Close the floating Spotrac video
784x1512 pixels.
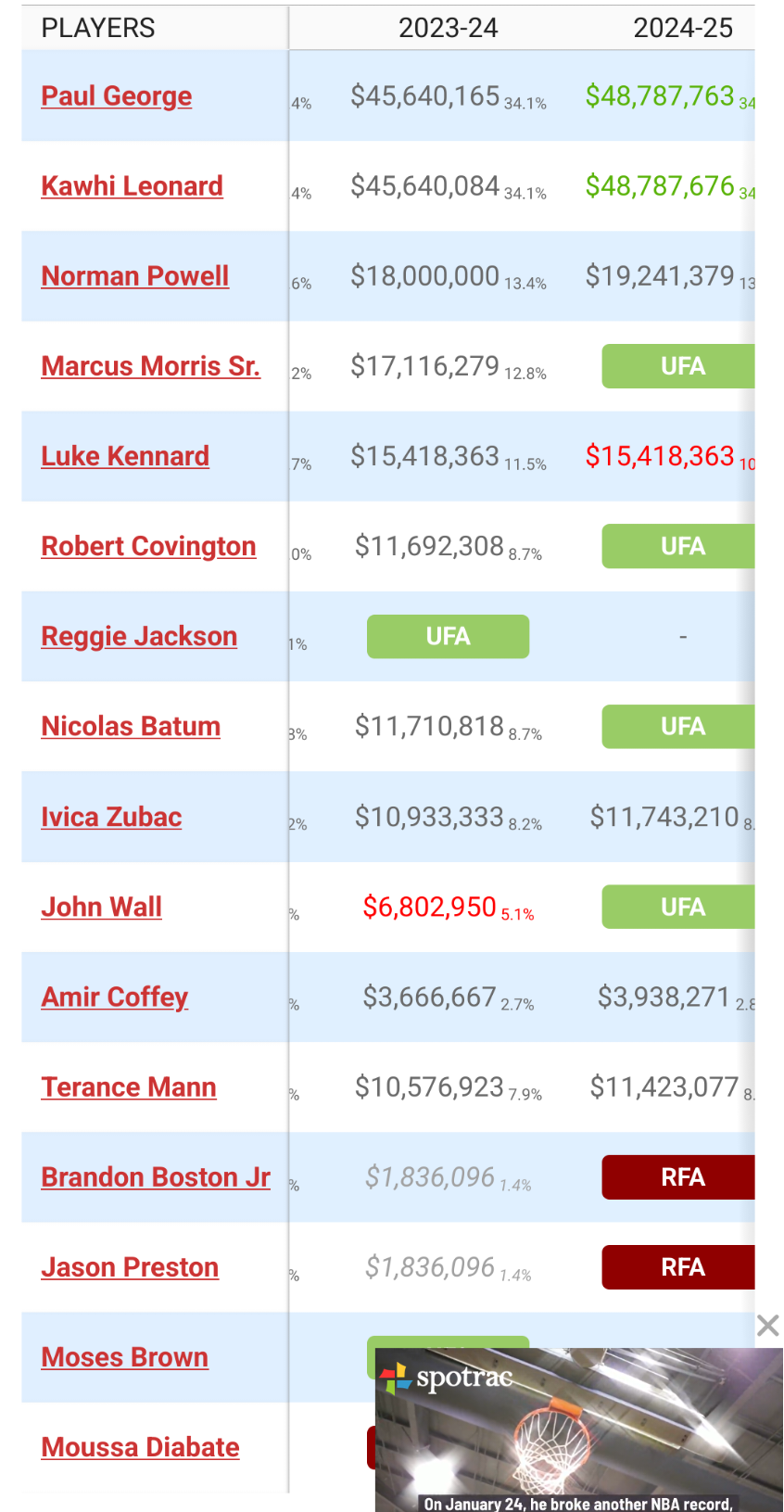point(767,1326)
